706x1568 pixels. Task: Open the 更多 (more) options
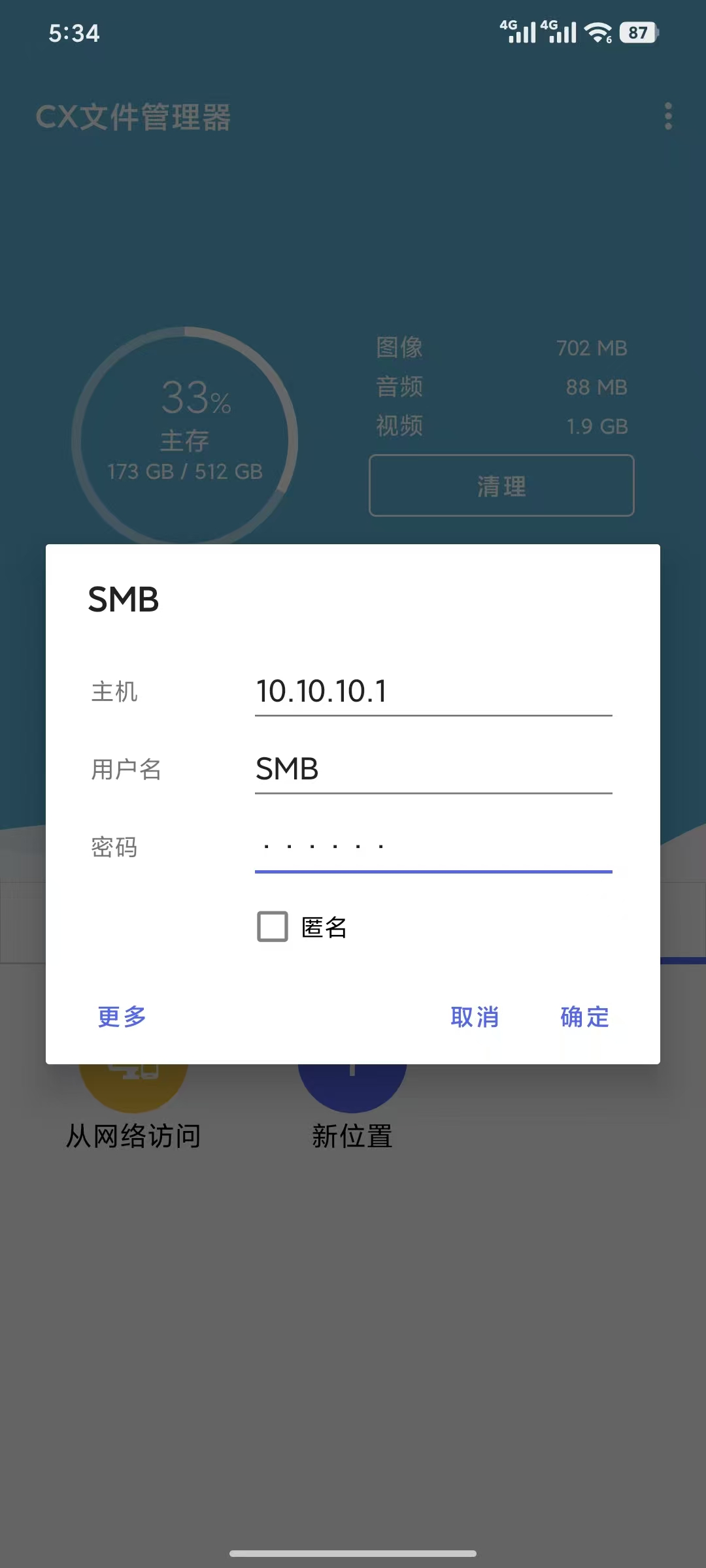(122, 1017)
